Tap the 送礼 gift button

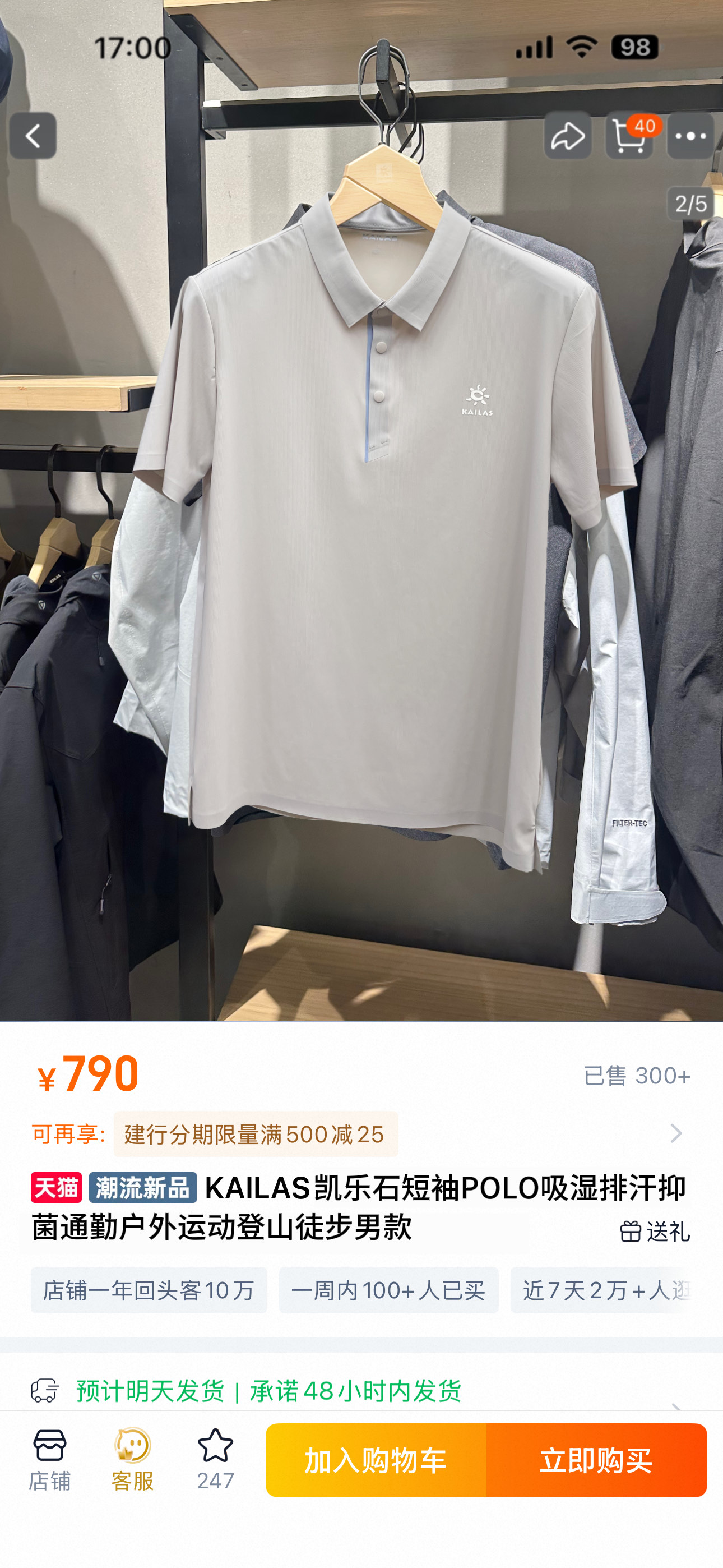655,1232
